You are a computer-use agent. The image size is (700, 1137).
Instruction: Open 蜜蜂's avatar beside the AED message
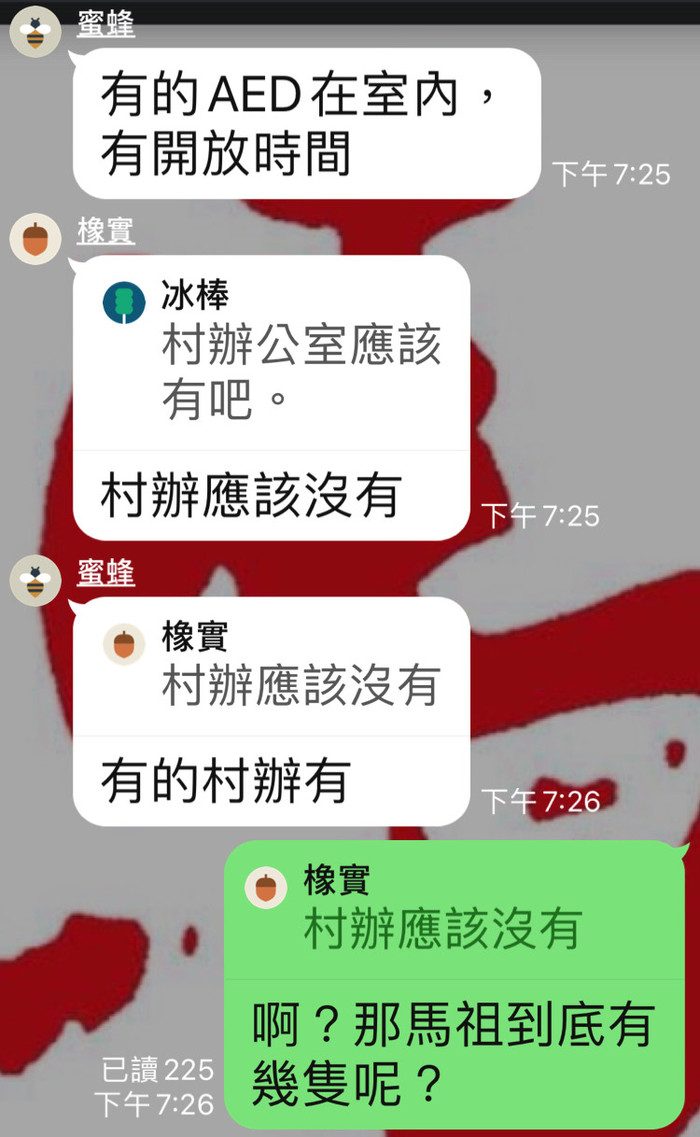[x=36, y=33]
